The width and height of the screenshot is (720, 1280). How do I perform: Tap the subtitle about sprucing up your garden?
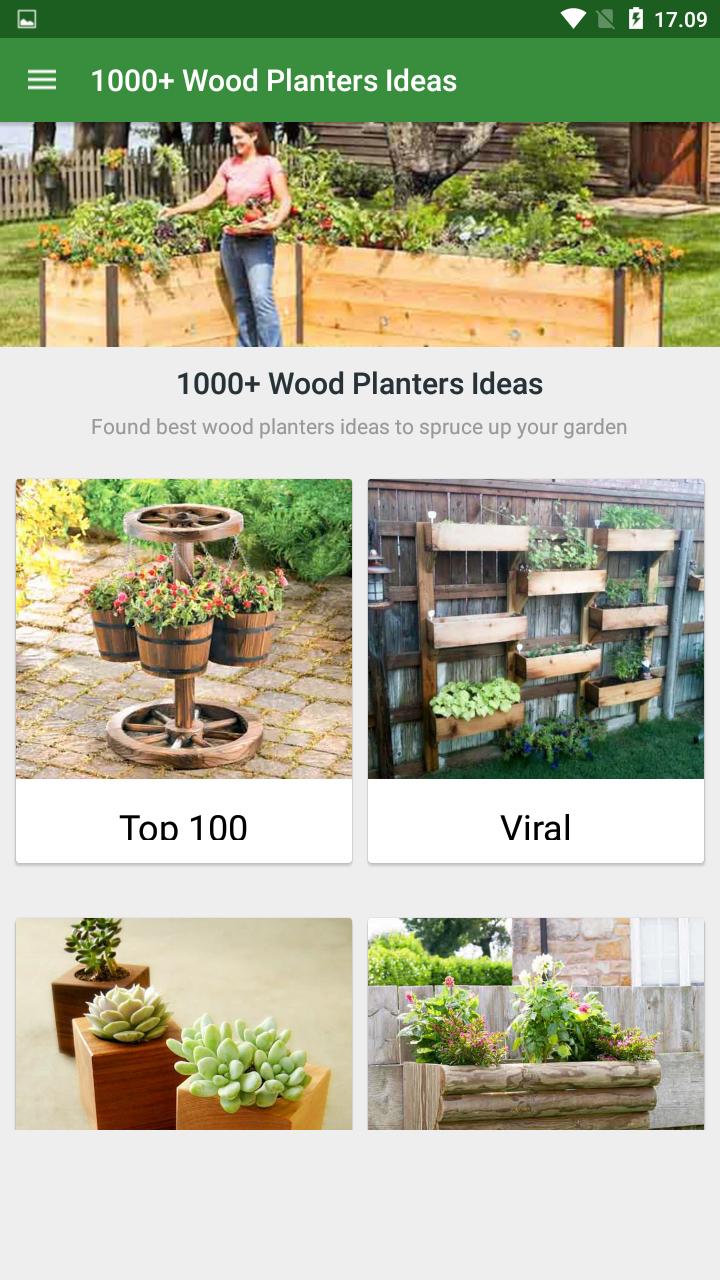[x=360, y=426]
